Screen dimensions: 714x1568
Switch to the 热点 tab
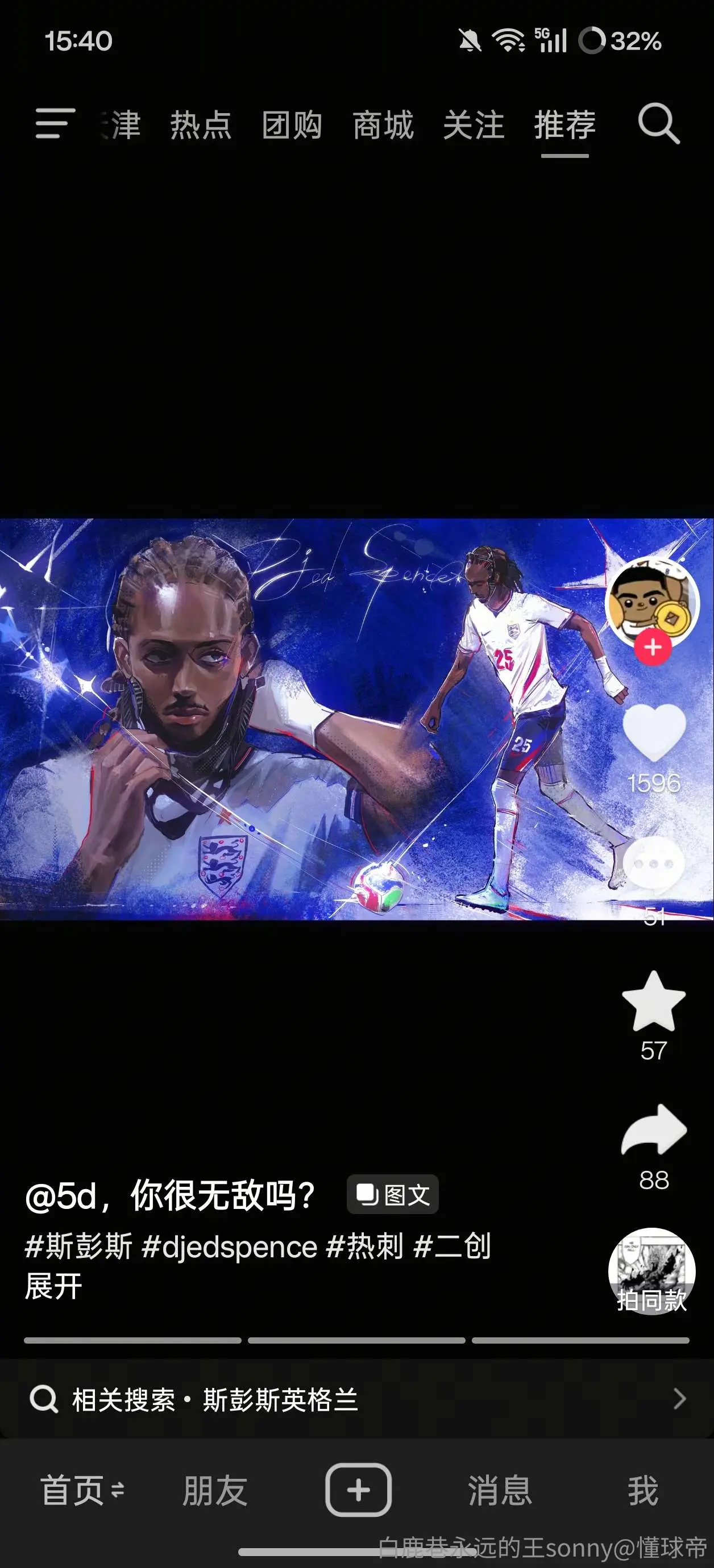(201, 126)
